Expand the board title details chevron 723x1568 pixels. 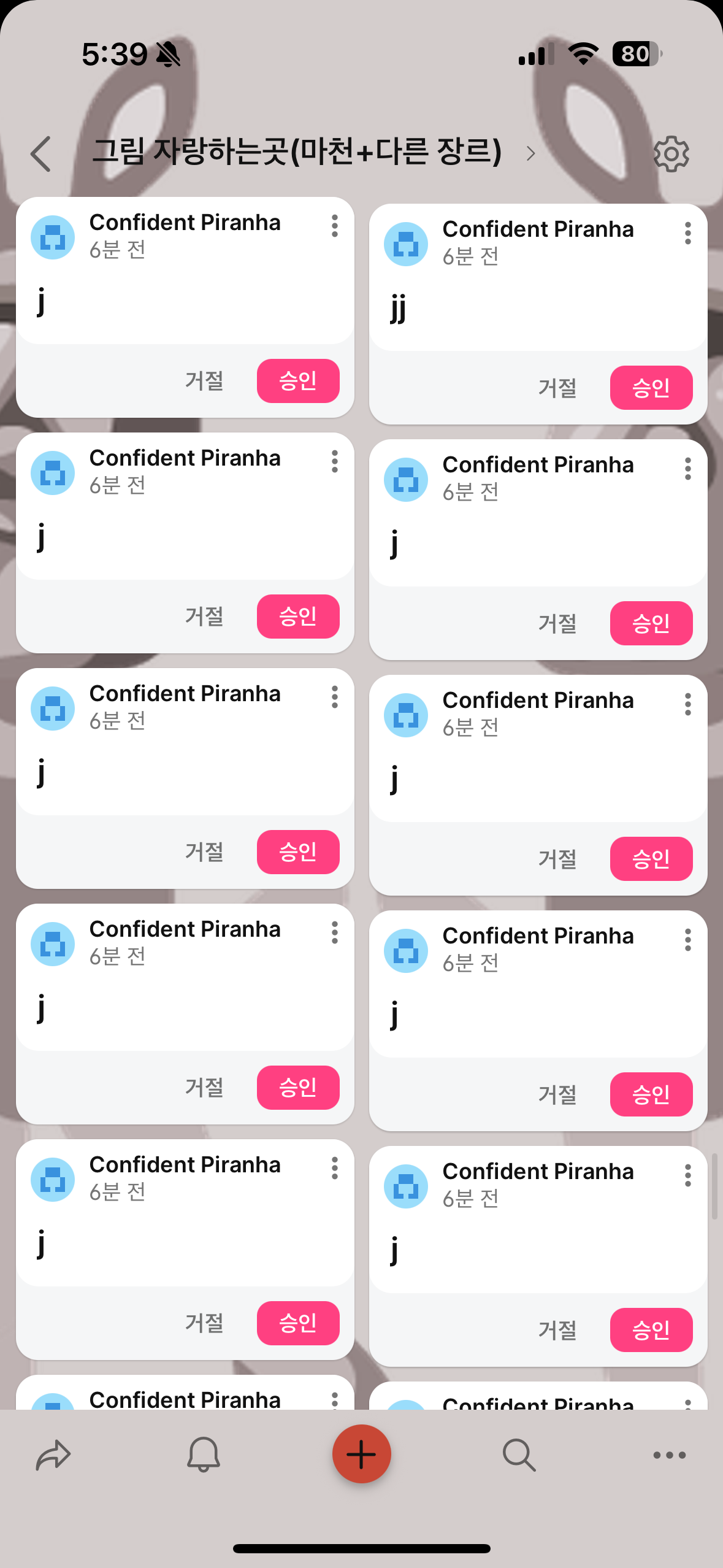(x=531, y=153)
